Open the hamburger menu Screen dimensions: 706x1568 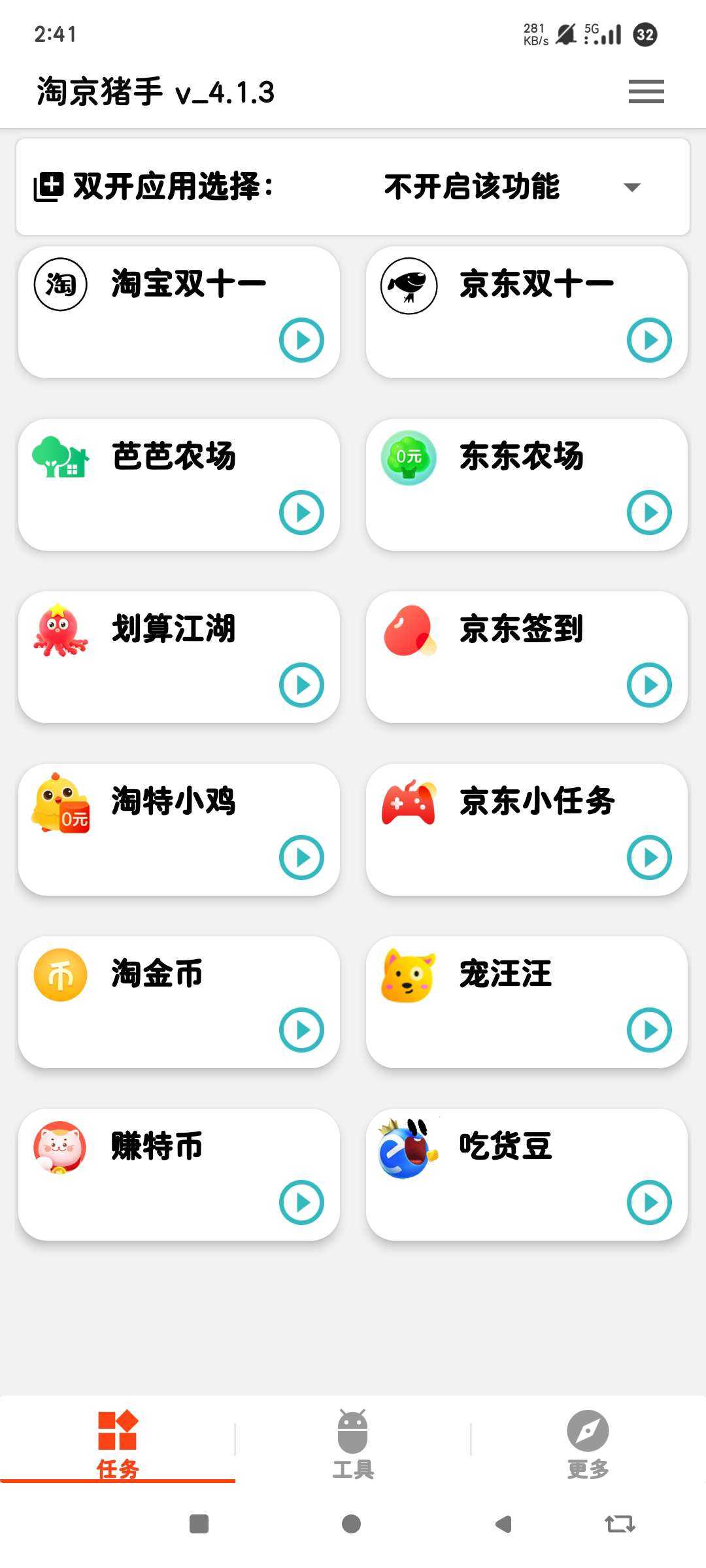click(x=646, y=91)
